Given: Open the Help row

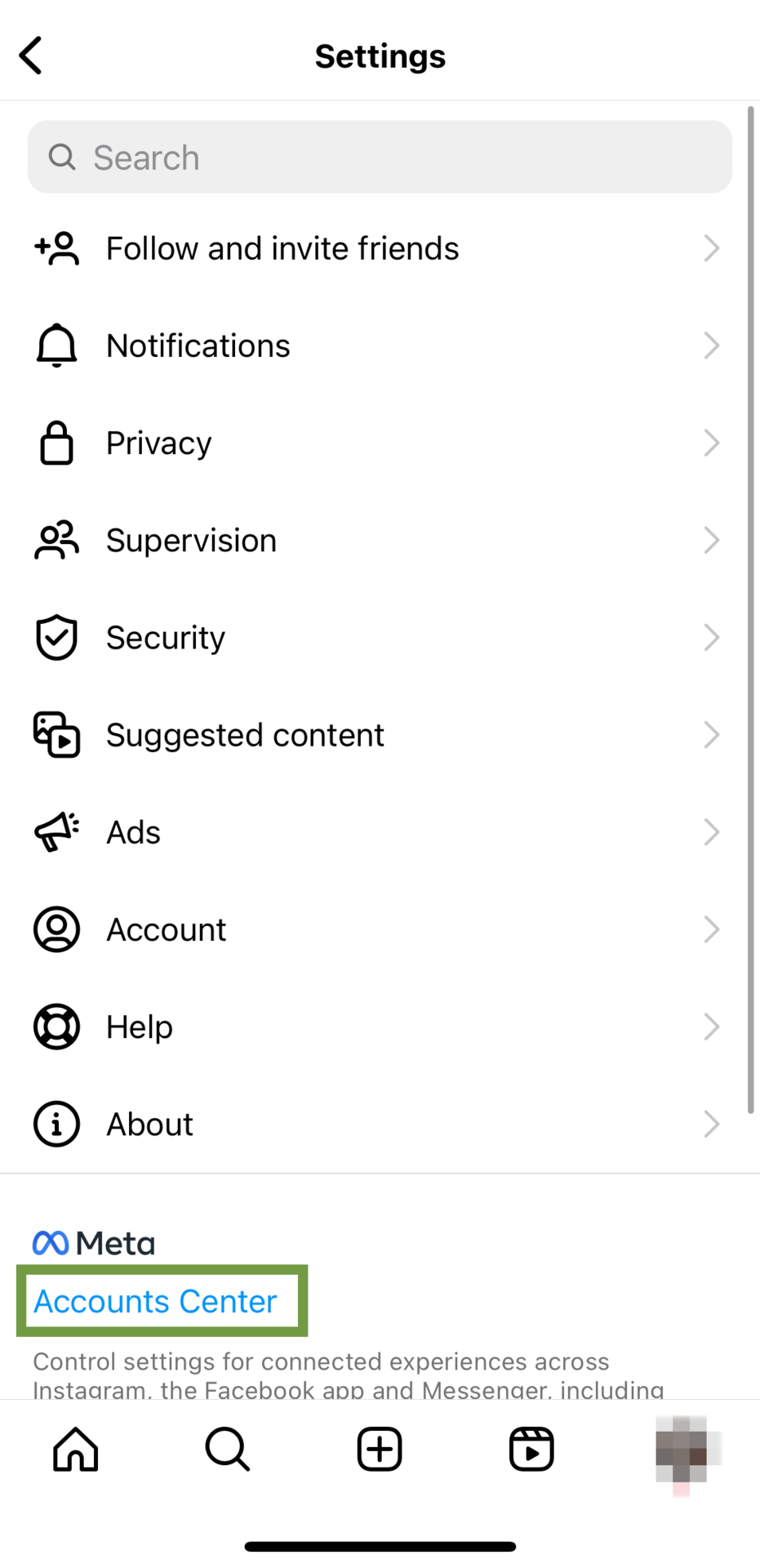Looking at the screenshot, I should point(140,1027).
